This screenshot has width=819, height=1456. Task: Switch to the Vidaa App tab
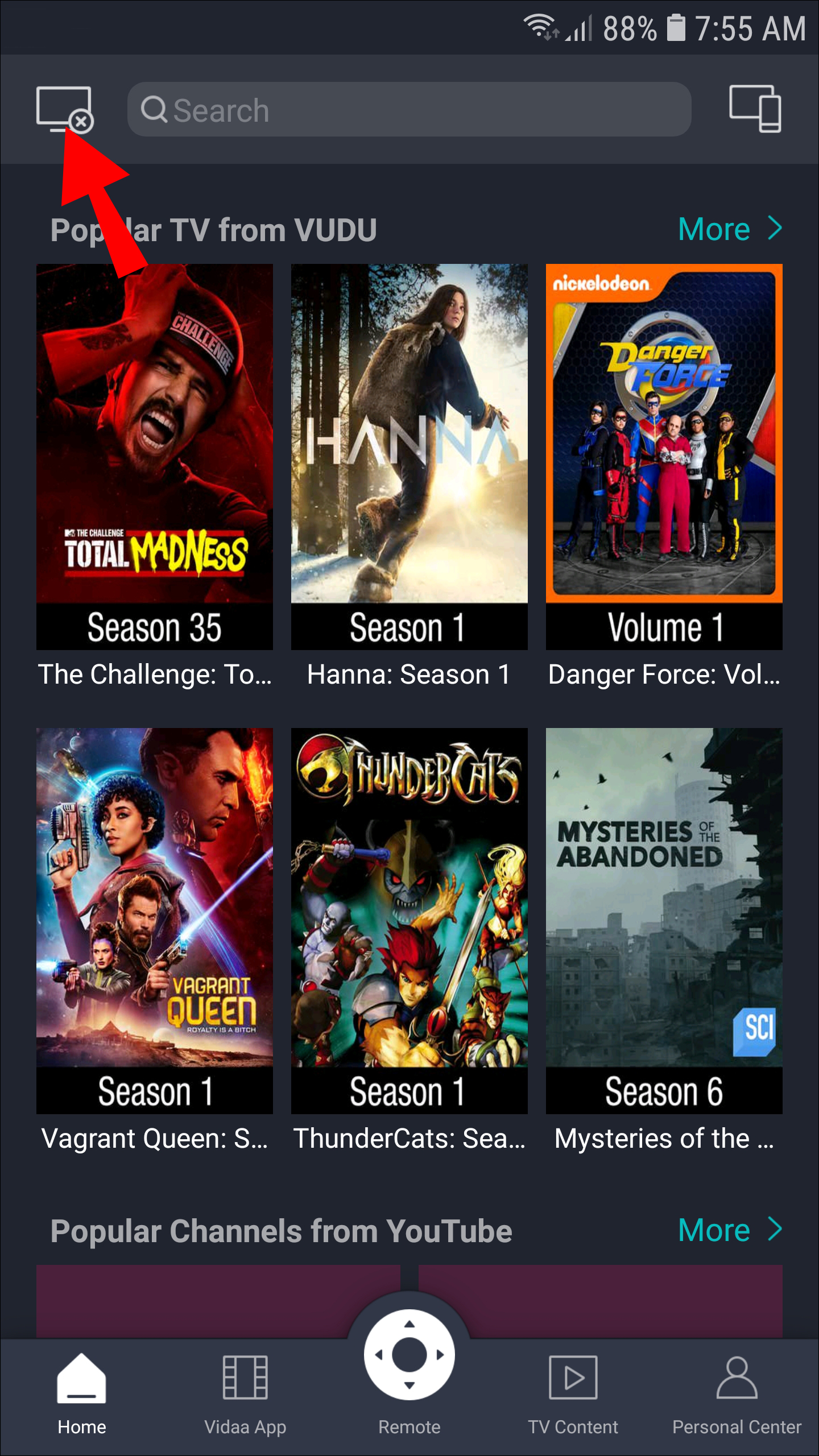tap(245, 1393)
